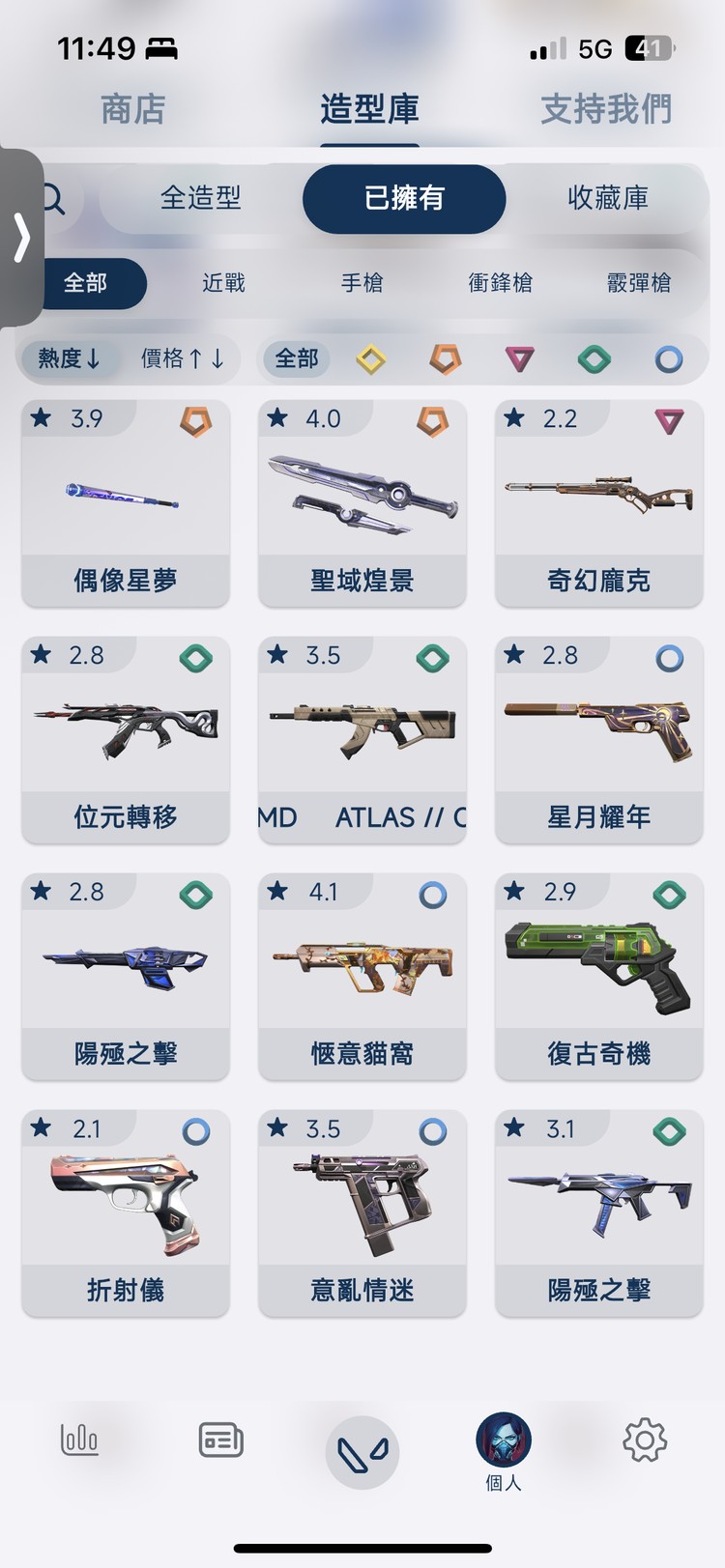The width and height of the screenshot is (725, 1568).
Task: Open the news icon in bottom bar
Action: 218,1439
